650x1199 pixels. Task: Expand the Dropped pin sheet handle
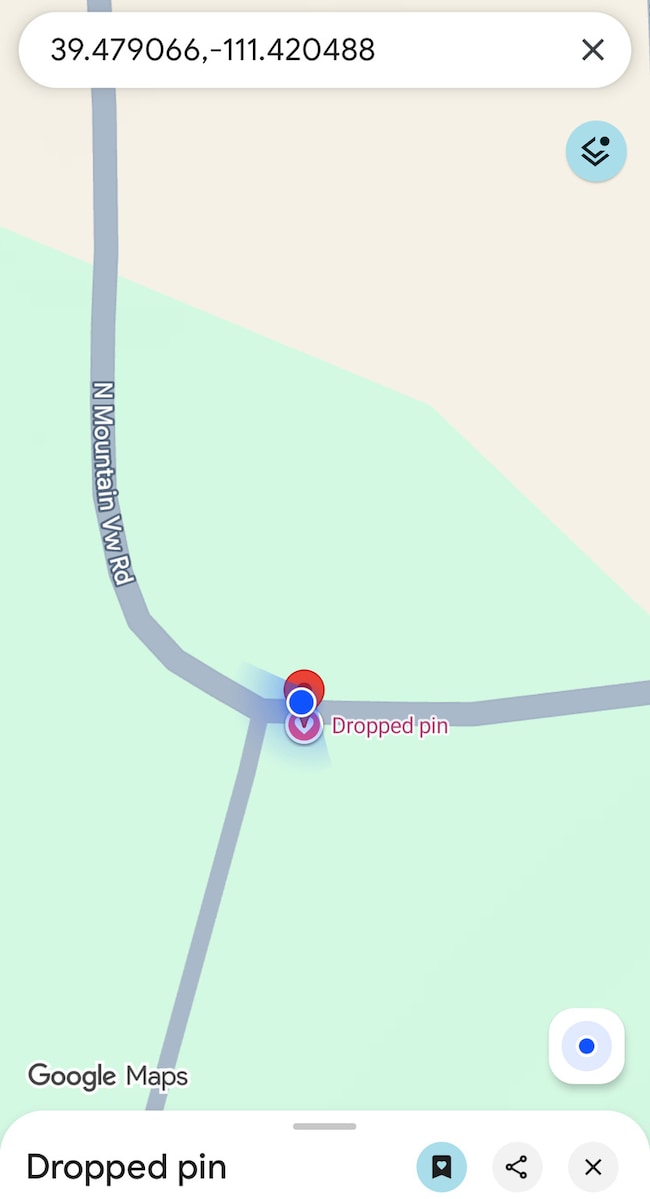324,1126
